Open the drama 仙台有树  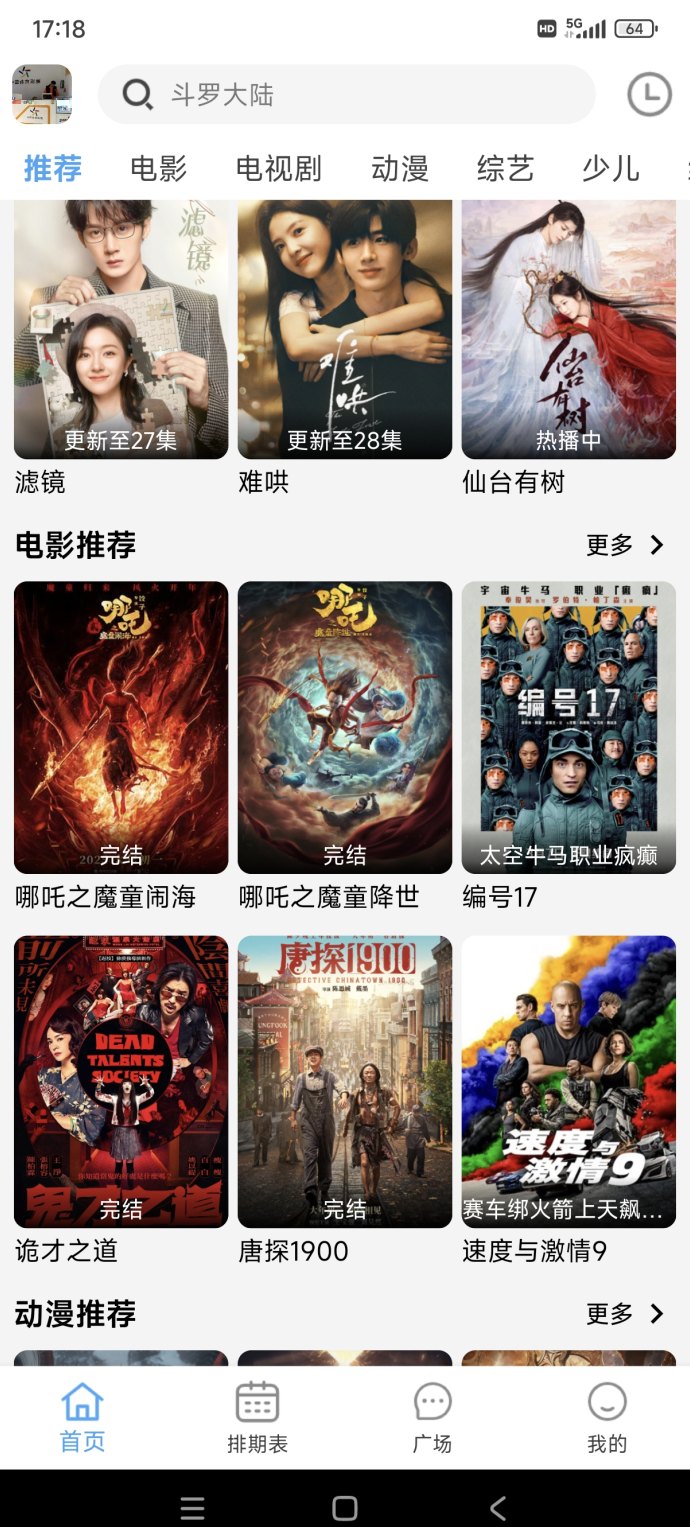[x=568, y=330]
